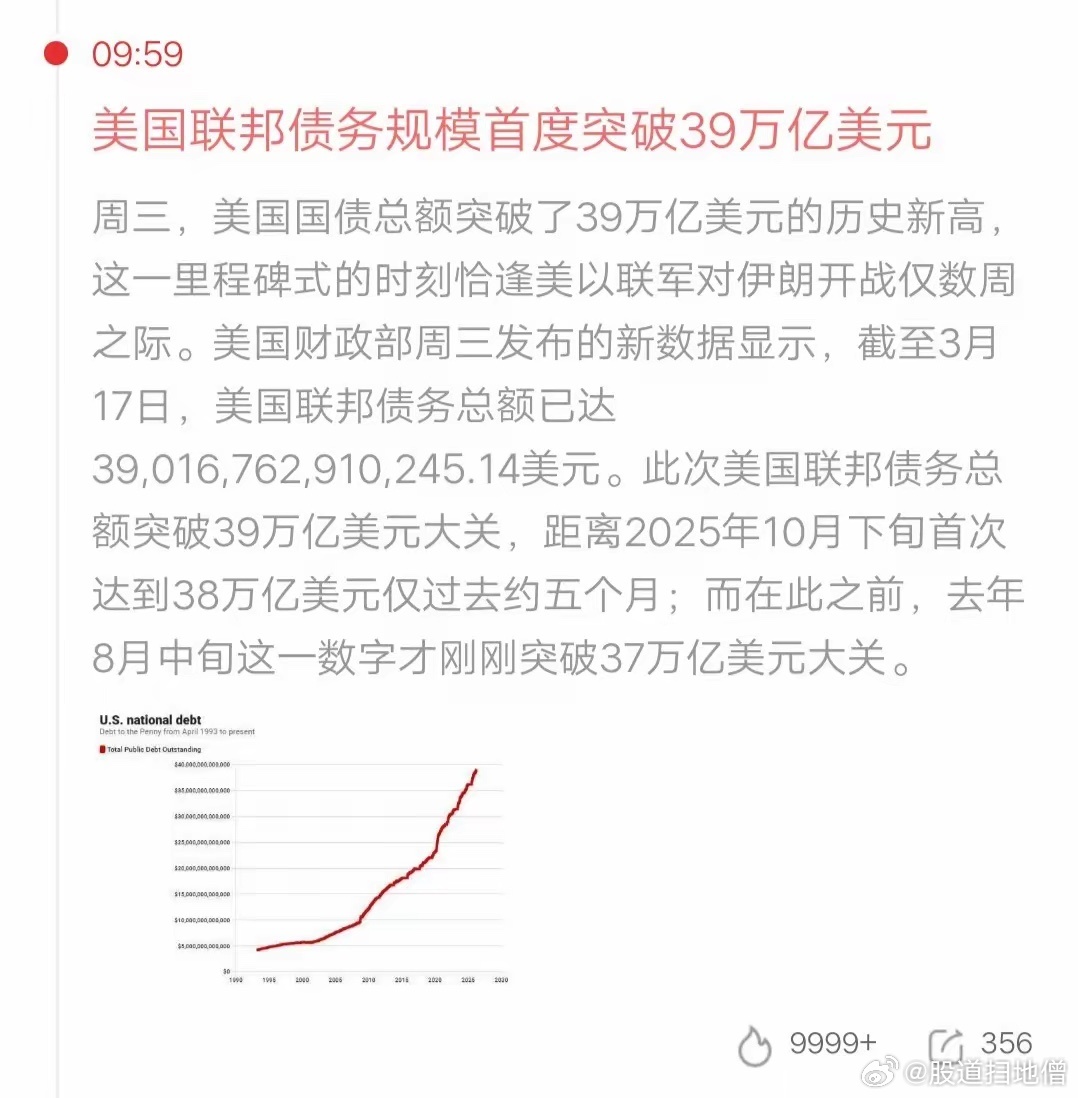Toggle the flame reaction on the post
This screenshot has height=1098, width=1078.
coord(756,1042)
